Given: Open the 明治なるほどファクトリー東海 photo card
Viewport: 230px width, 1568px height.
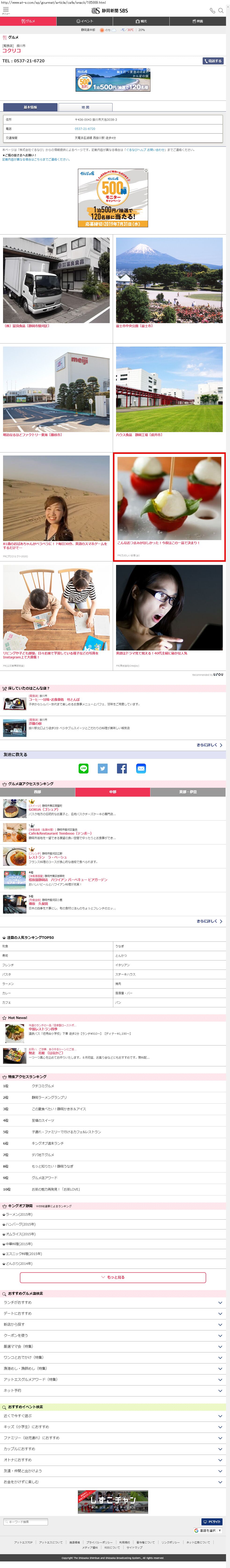Looking at the screenshot, I should (56, 390).
